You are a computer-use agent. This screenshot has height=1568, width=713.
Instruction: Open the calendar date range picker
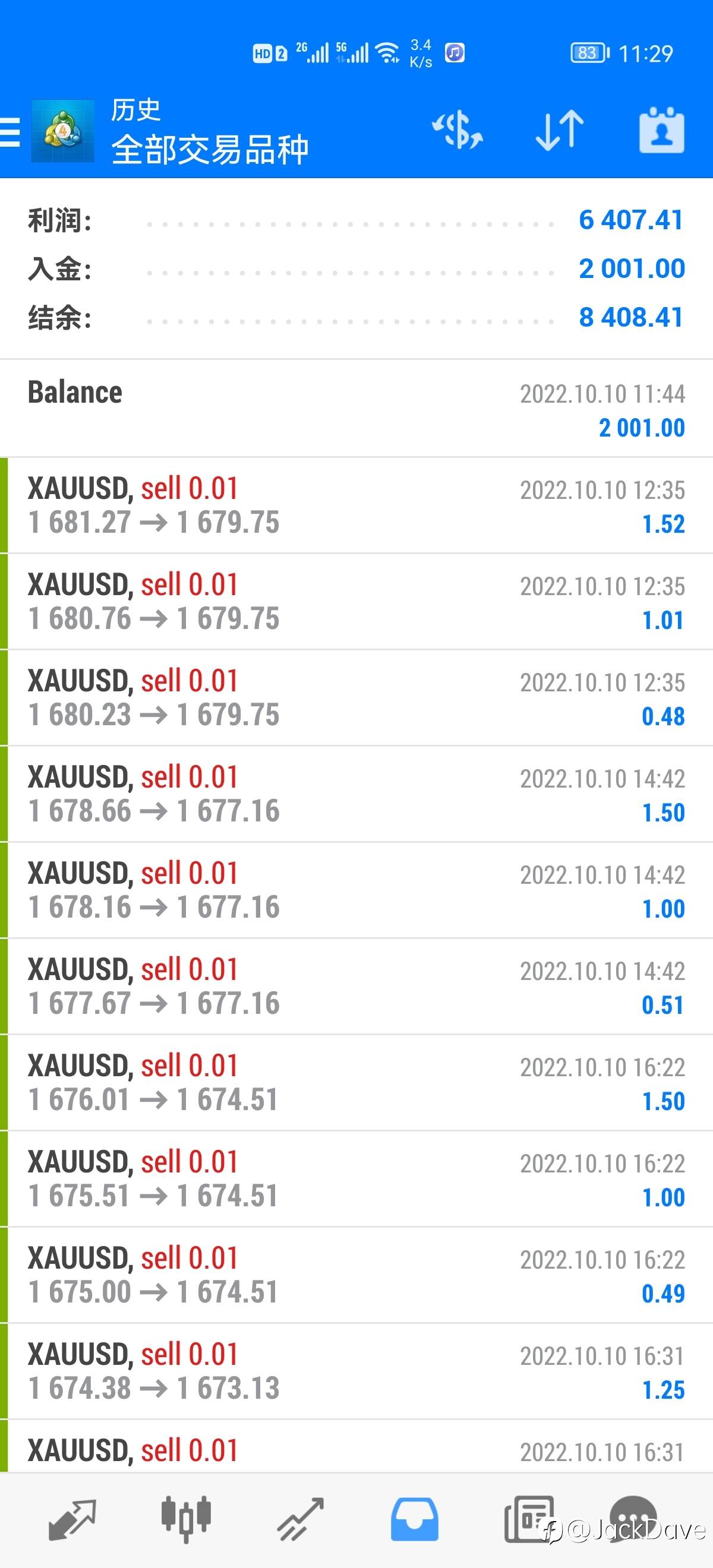[661, 130]
